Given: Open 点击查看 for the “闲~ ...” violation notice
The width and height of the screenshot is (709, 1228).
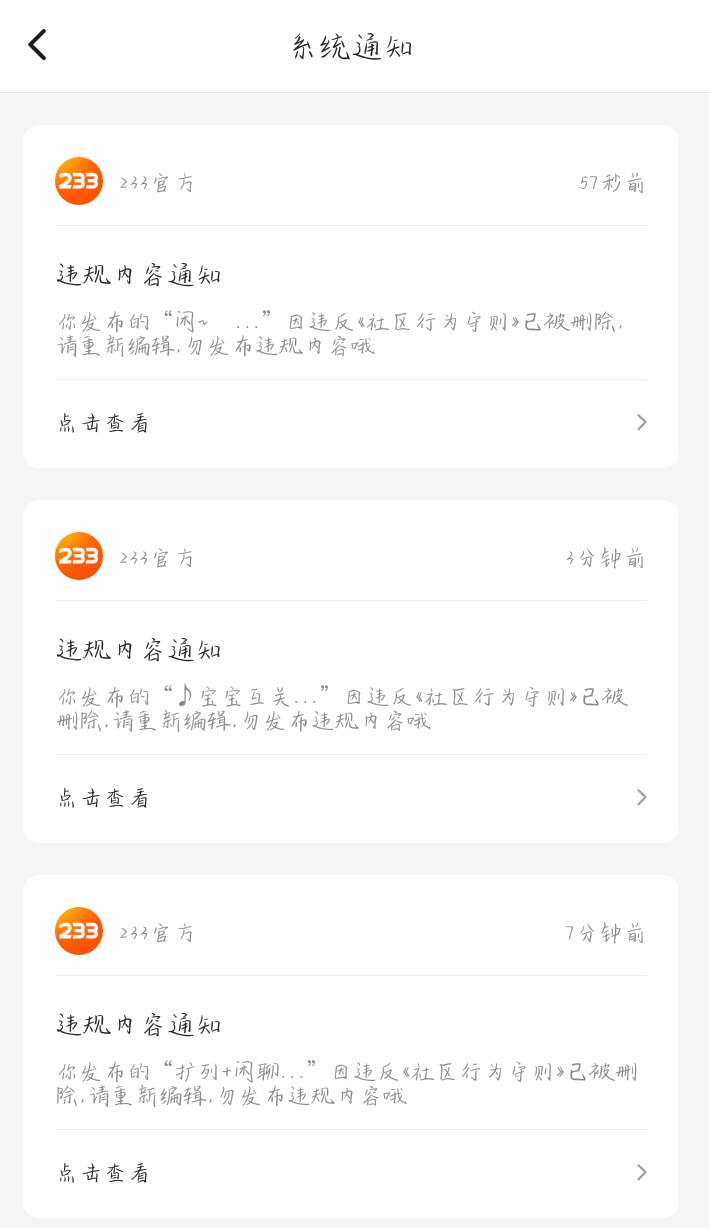Looking at the screenshot, I should [x=351, y=423].
